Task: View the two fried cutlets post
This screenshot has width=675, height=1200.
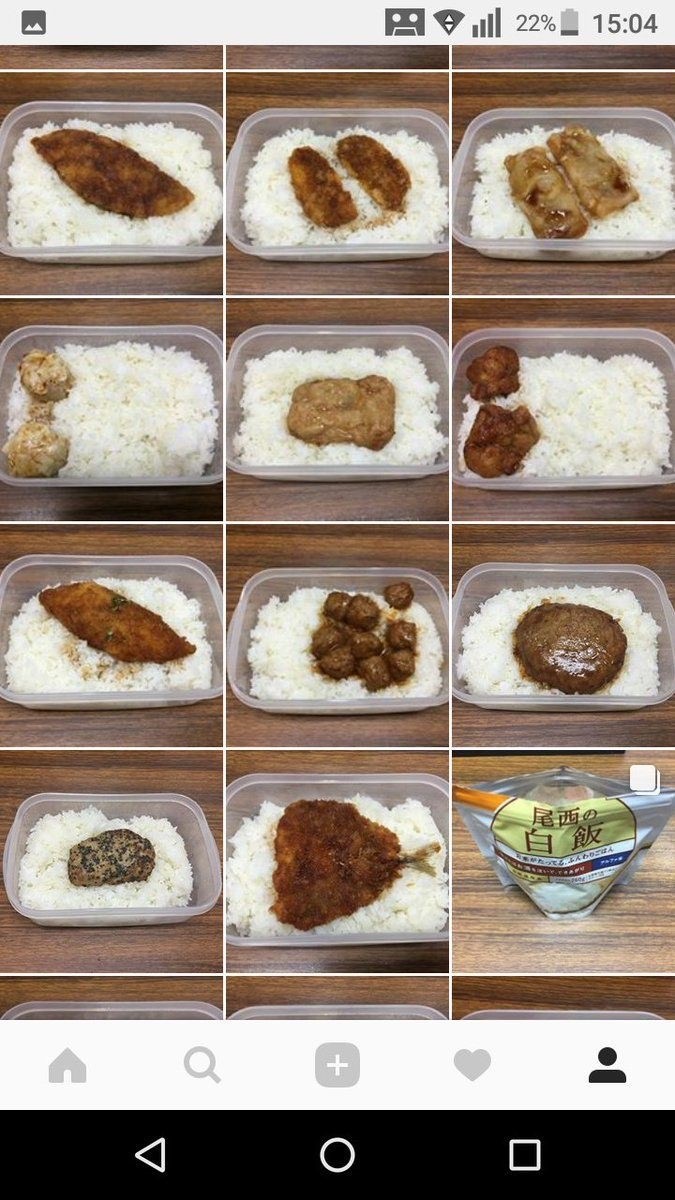Action: point(337,183)
